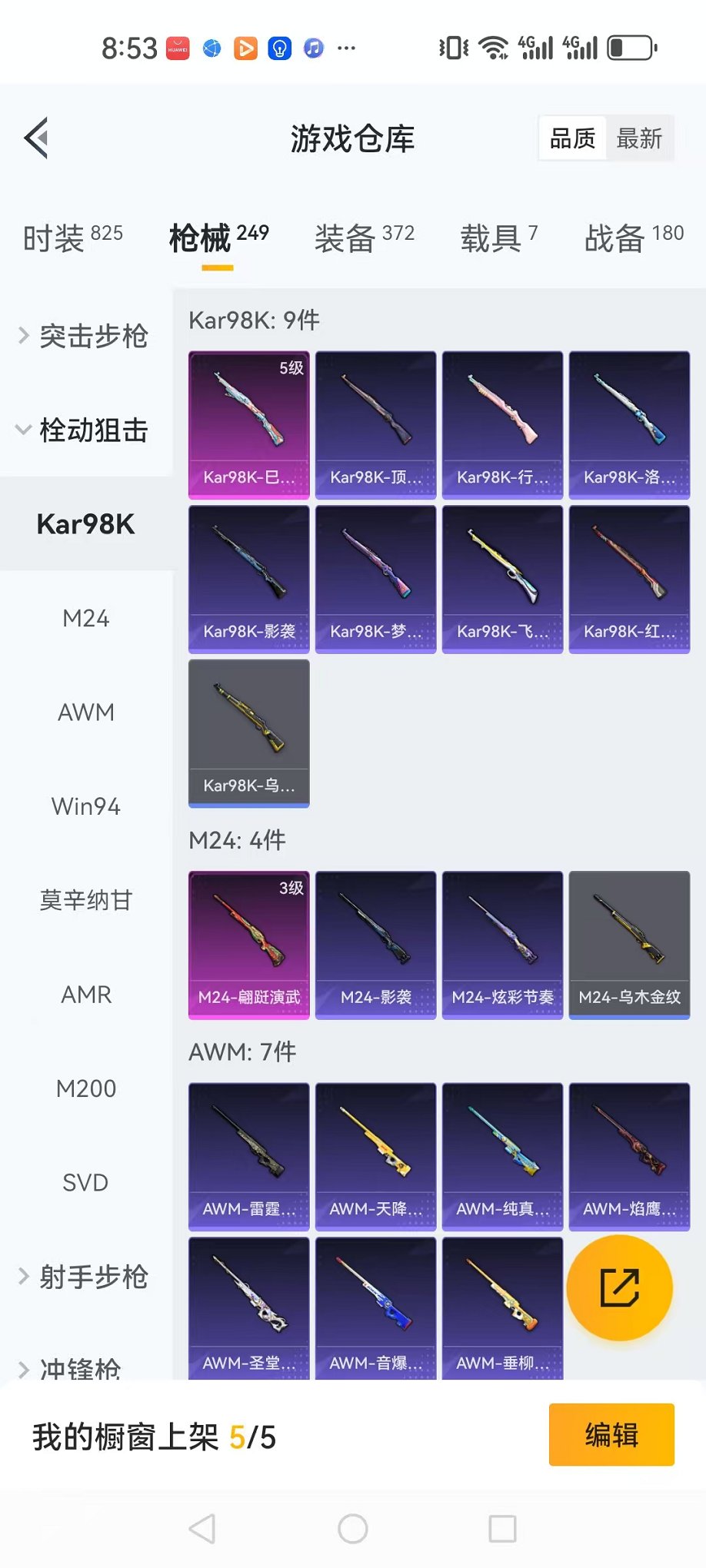Select the 品质 sorting option
This screenshot has width=706, height=1568.
pos(573,139)
